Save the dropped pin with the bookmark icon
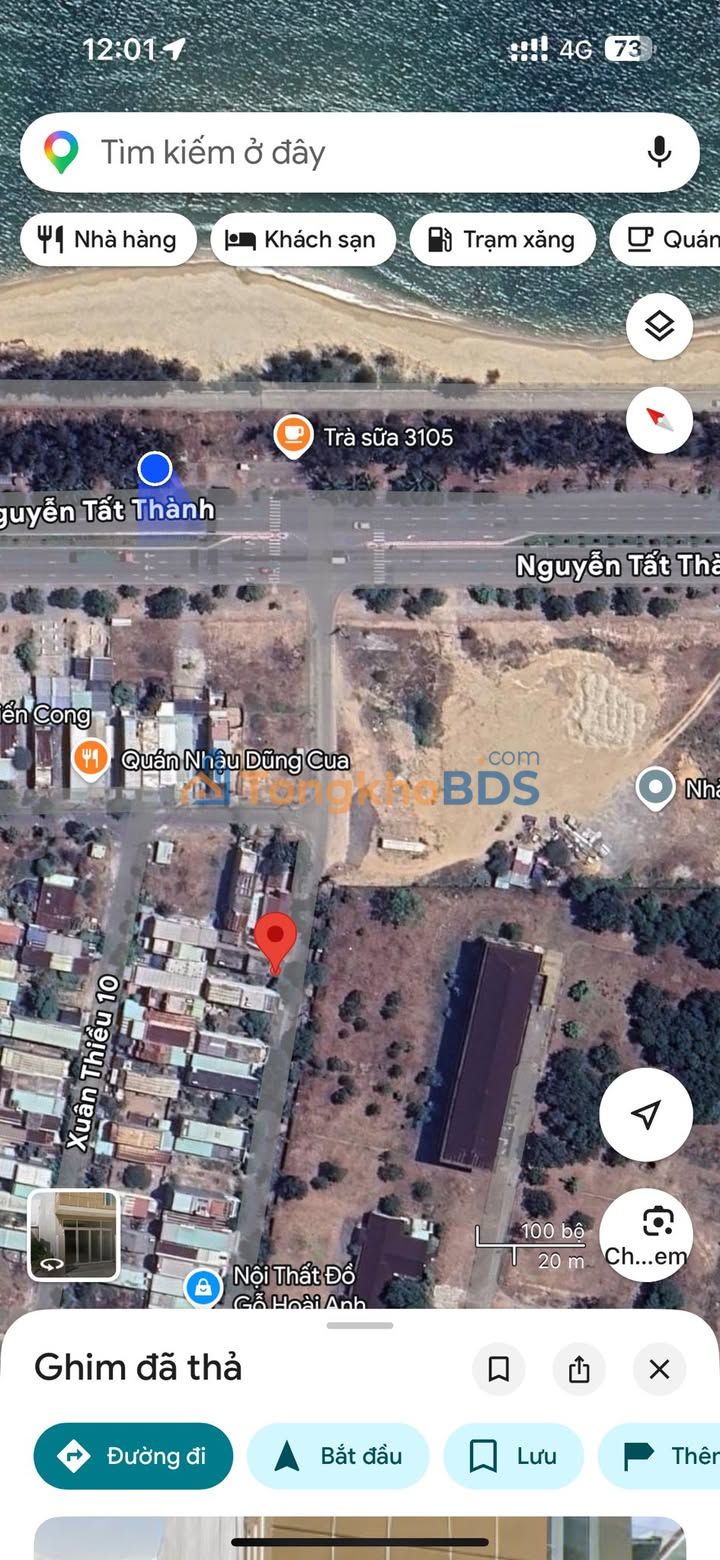 pyautogui.click(x=498, y=1369)
